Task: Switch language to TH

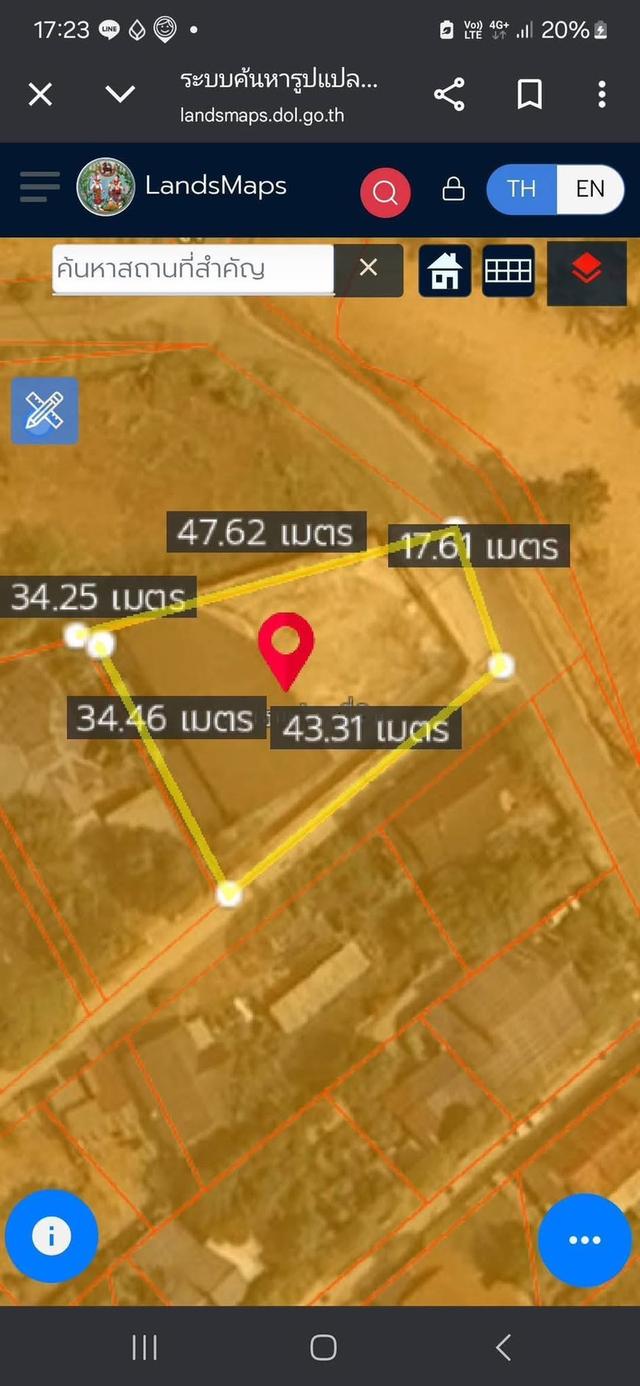Action: tap(521, 189)
